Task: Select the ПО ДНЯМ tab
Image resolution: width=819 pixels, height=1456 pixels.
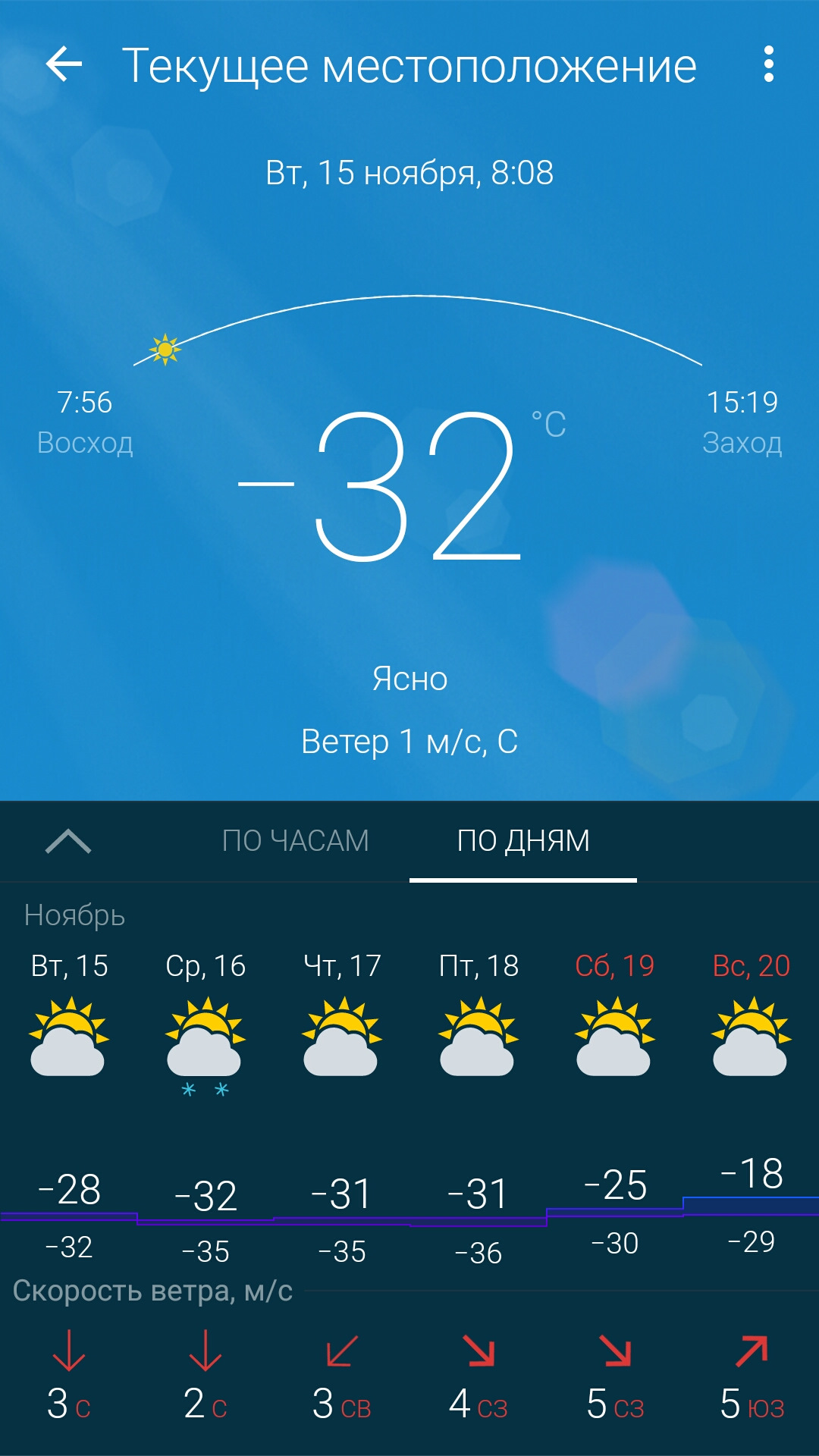Action: point(523,841)
